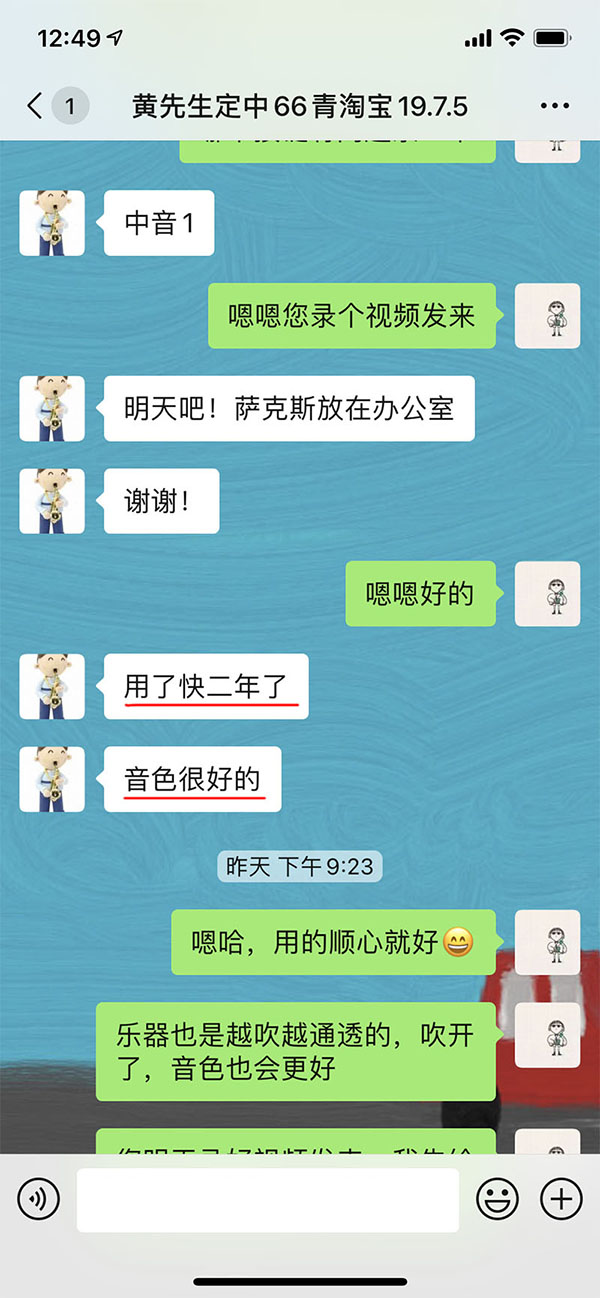Tap the message text field
The image size is (600, 1298).
tap(267, 1199)
